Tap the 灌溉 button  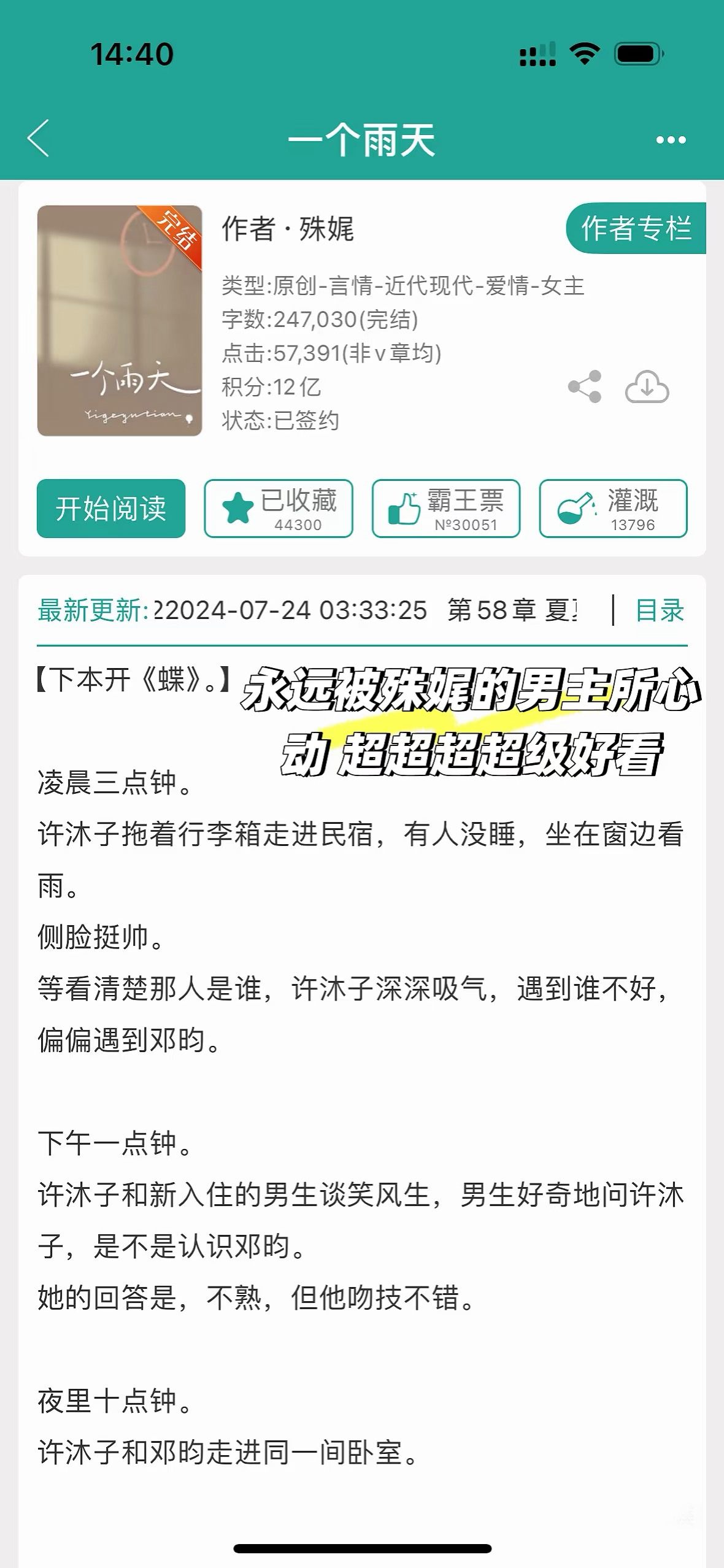coord(614,509)
